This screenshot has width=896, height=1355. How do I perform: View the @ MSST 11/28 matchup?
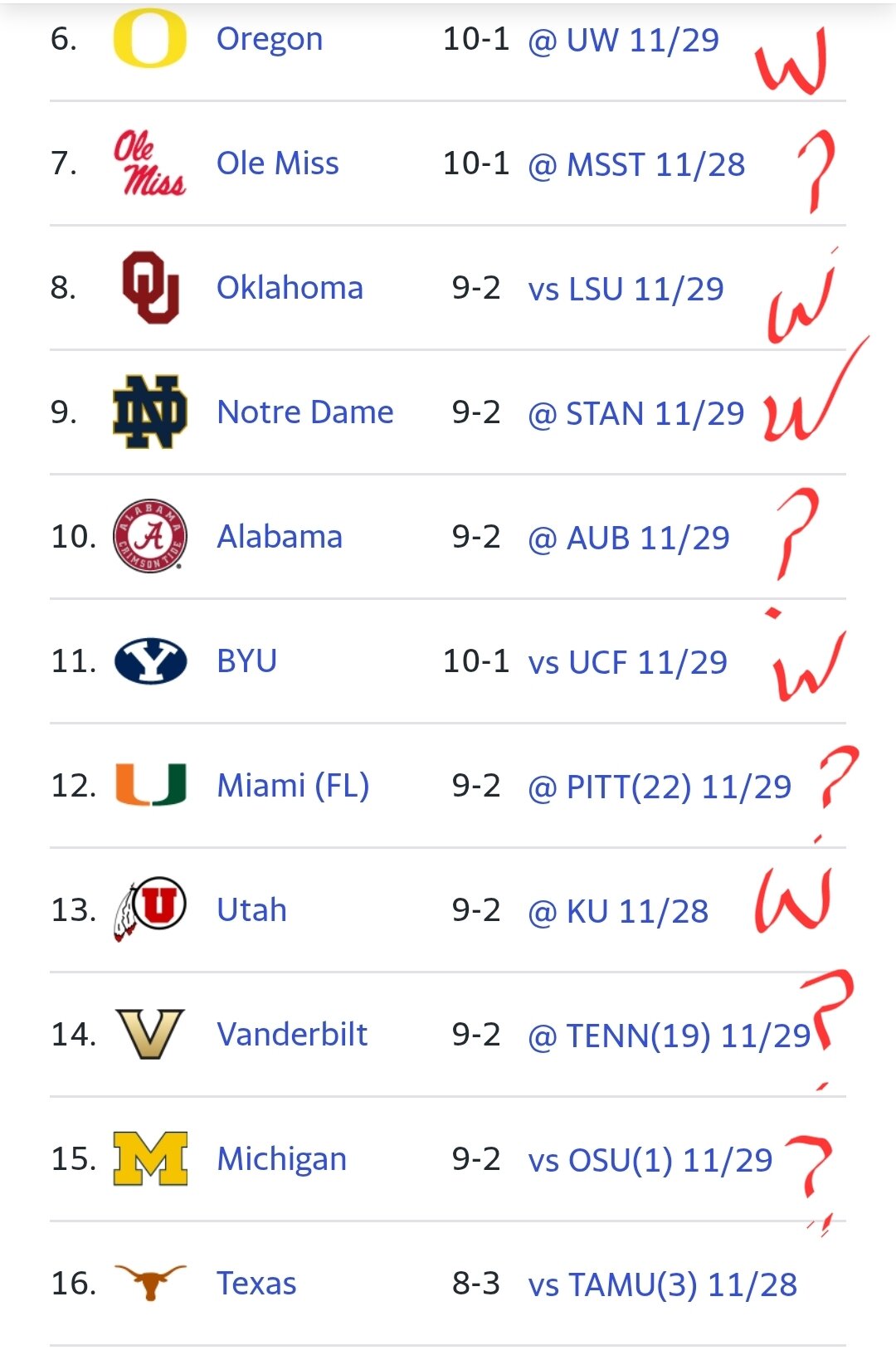coord(636,164)
